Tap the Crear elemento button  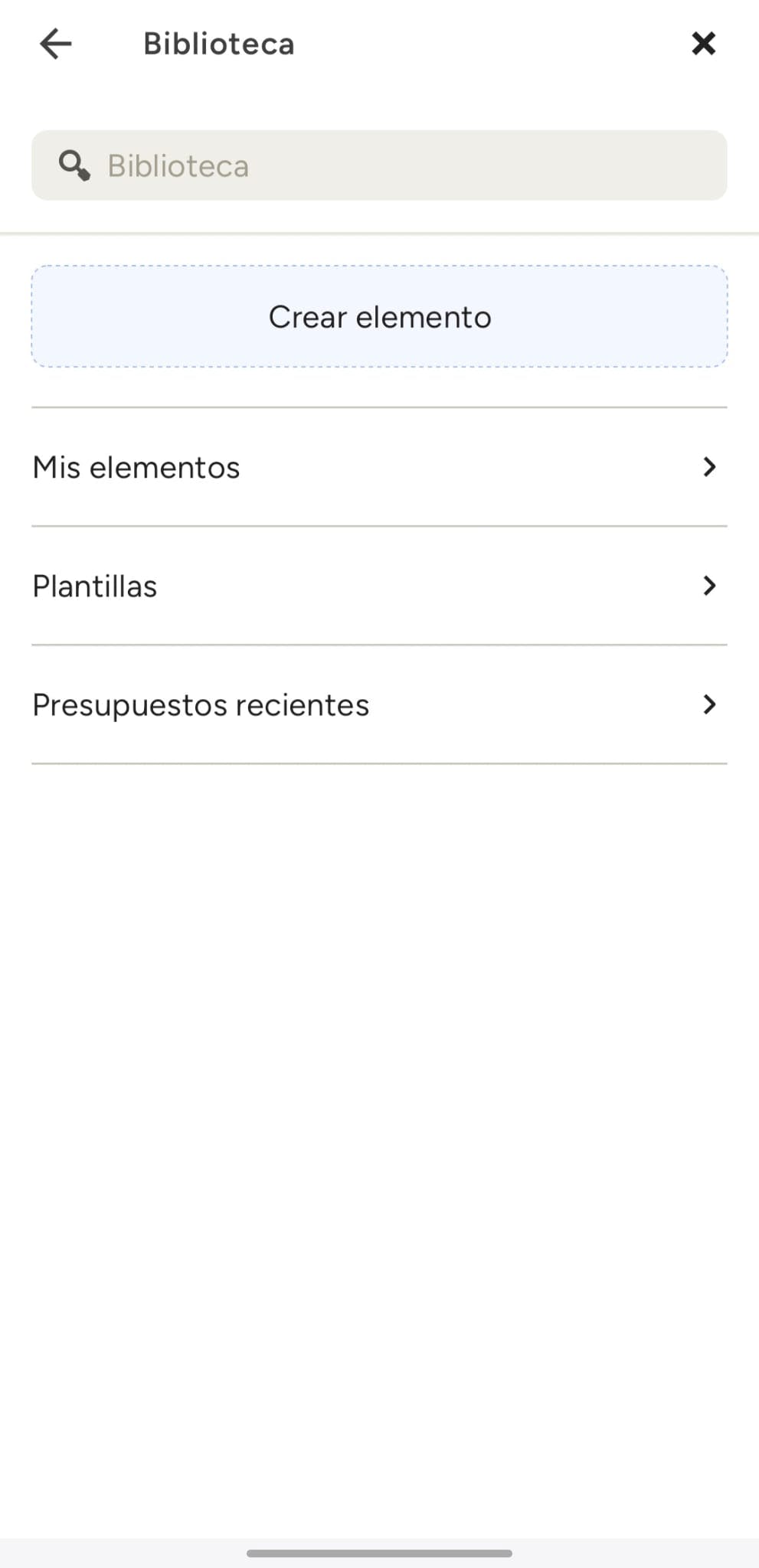point(379,316)
